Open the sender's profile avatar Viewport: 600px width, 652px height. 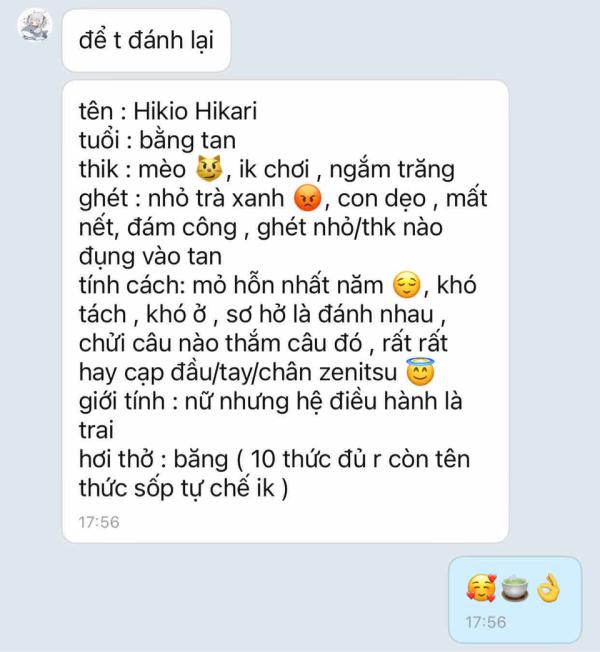[32, 27]
